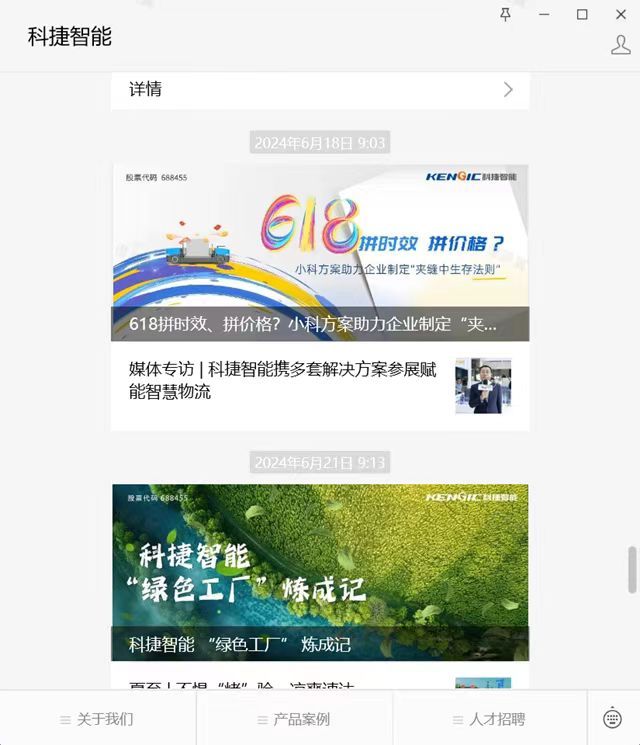Open the 人才招聘 menu

489,719
